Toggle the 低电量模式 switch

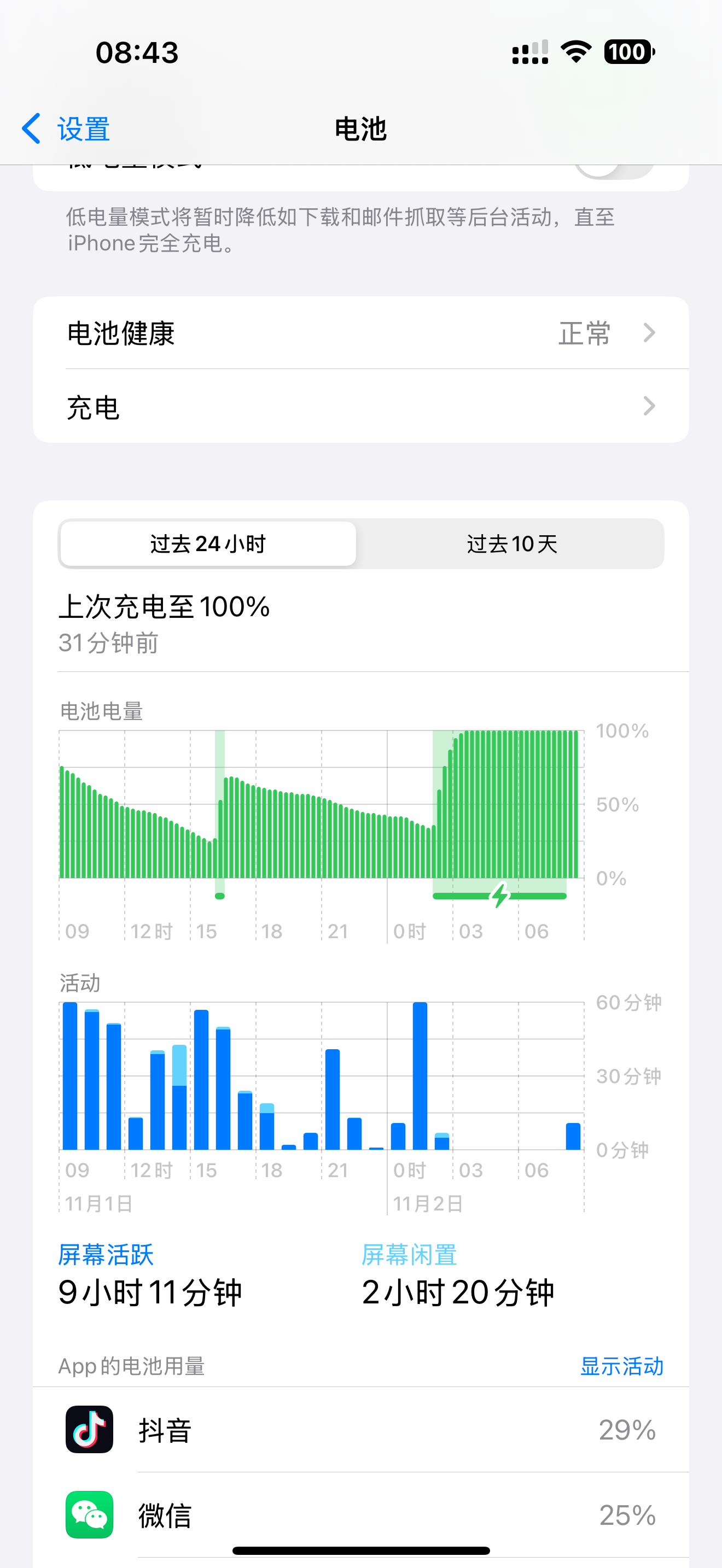pyautogui.click(x=614, y=171)
